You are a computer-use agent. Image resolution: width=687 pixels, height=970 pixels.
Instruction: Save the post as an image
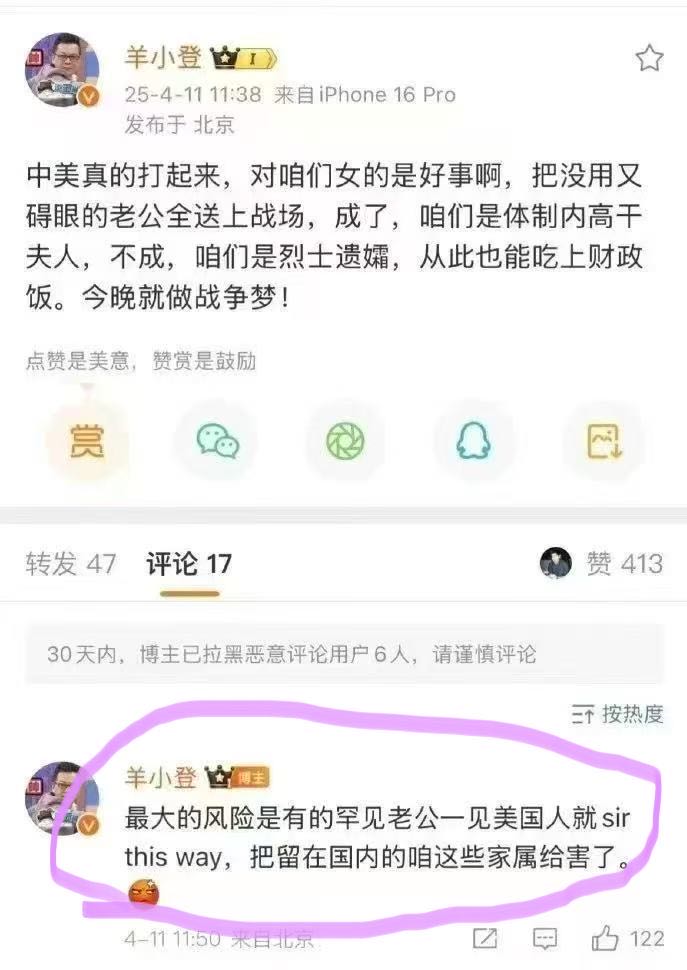click(603, 441)
